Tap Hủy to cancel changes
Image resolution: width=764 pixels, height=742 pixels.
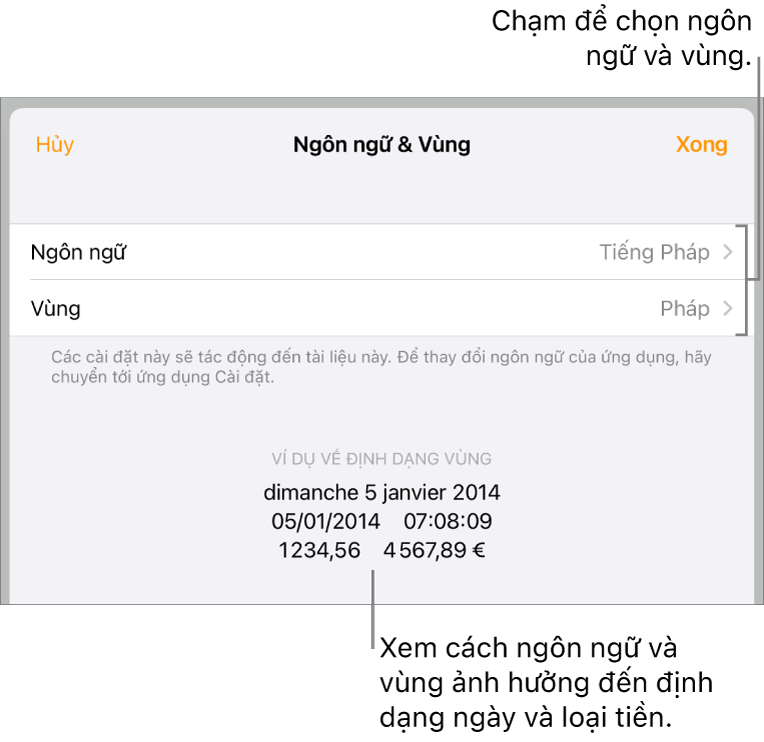click(x=55, y=144)
